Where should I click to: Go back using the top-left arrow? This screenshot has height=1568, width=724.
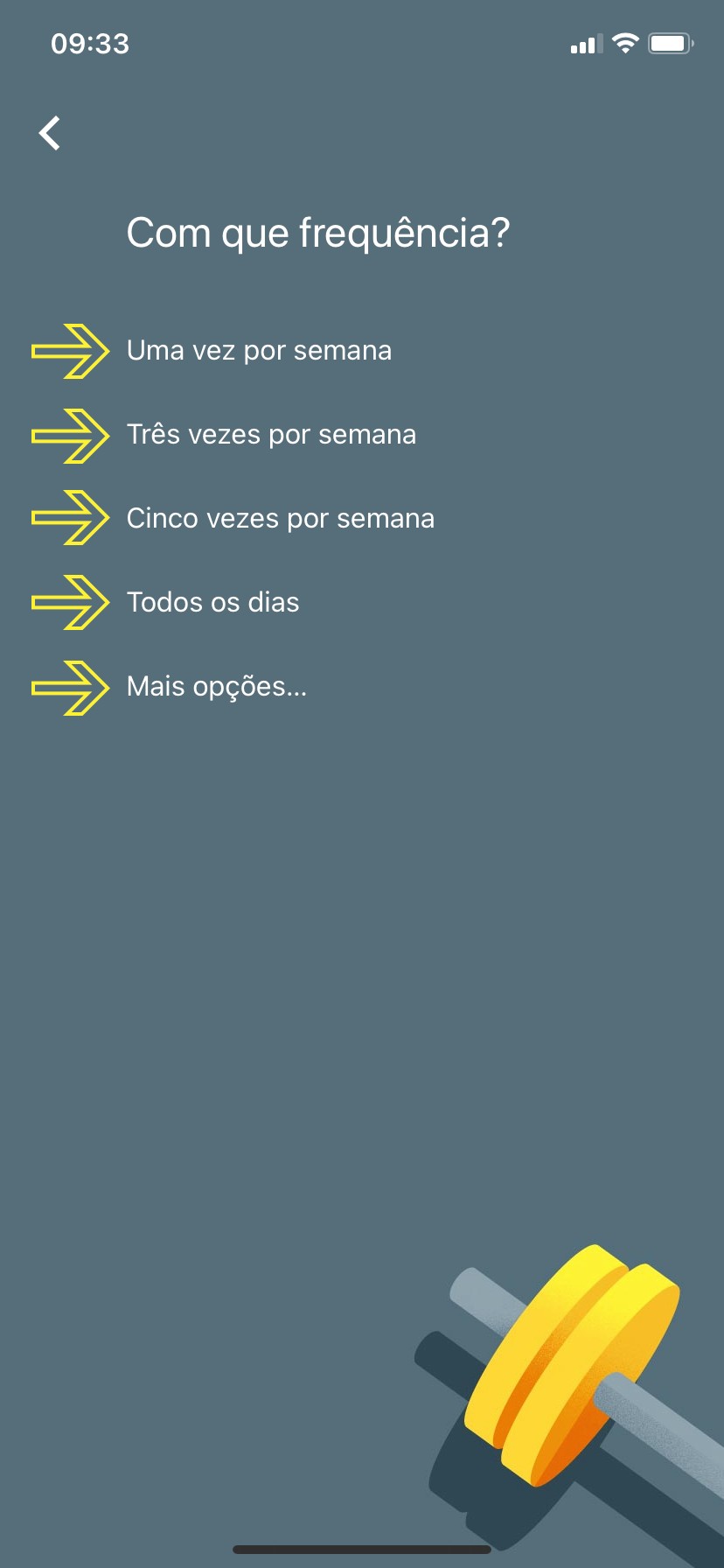(50, 133)
